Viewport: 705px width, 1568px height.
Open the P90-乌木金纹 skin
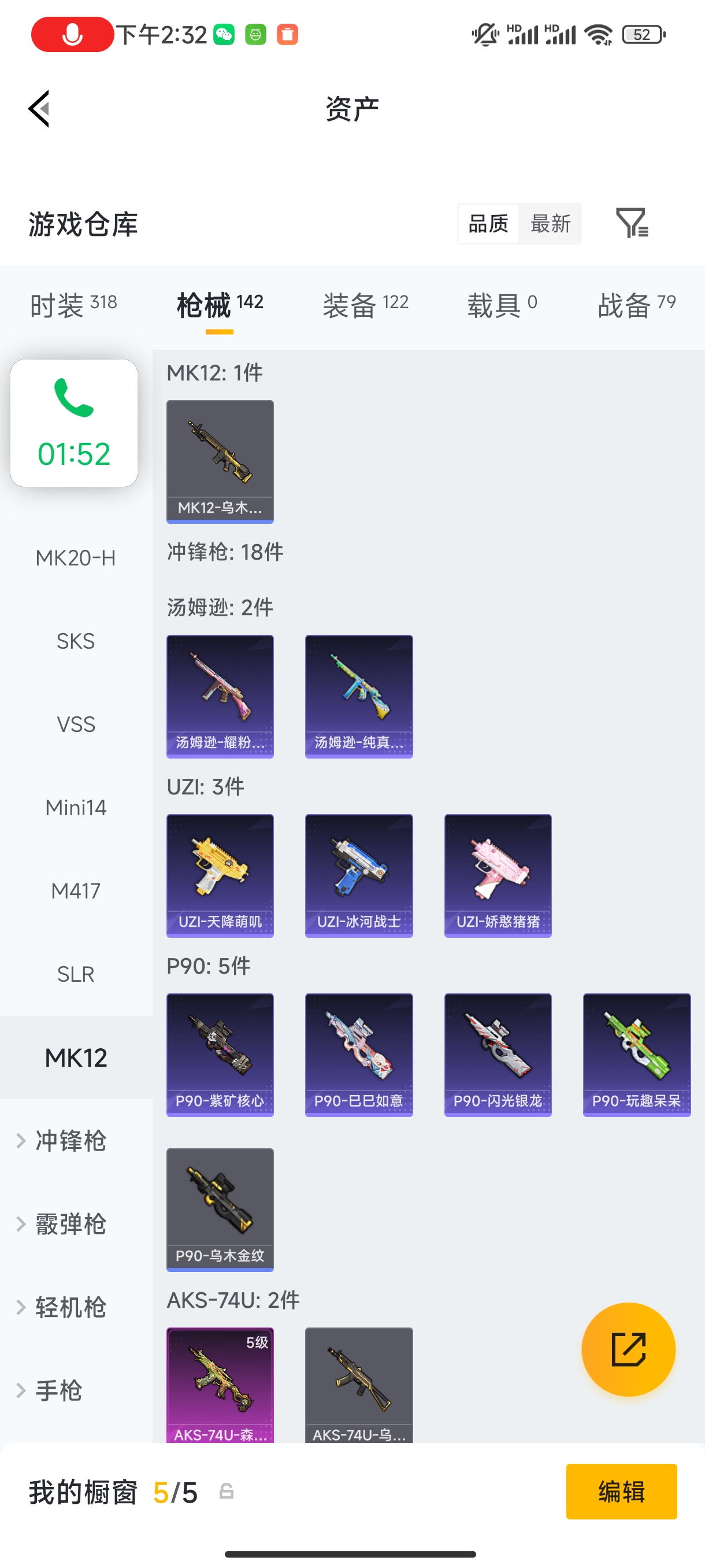(x=220, y=1209)
